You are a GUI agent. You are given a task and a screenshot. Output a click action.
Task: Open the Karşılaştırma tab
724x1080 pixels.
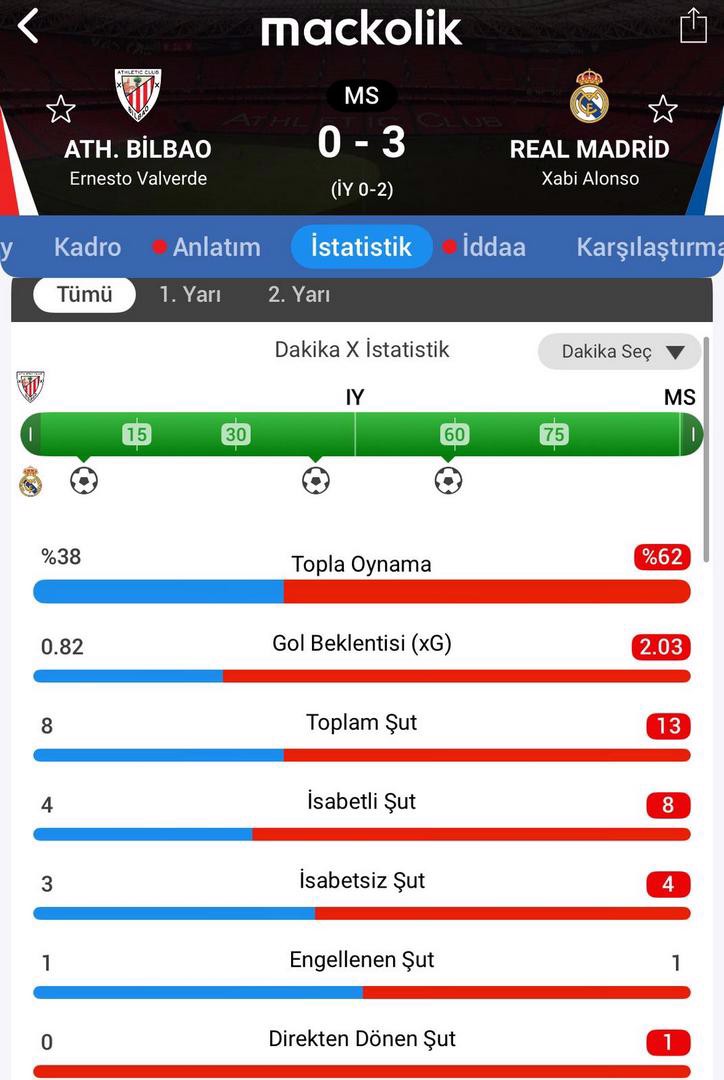click(x=648, y=247)
